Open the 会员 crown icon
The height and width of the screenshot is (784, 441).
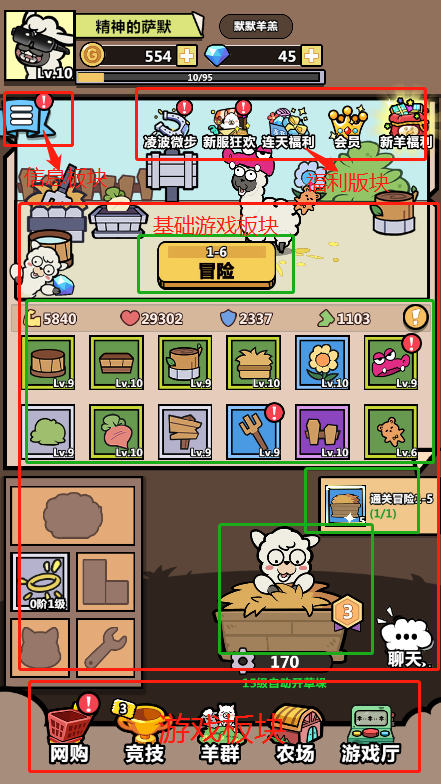click(x=348, y=128)
